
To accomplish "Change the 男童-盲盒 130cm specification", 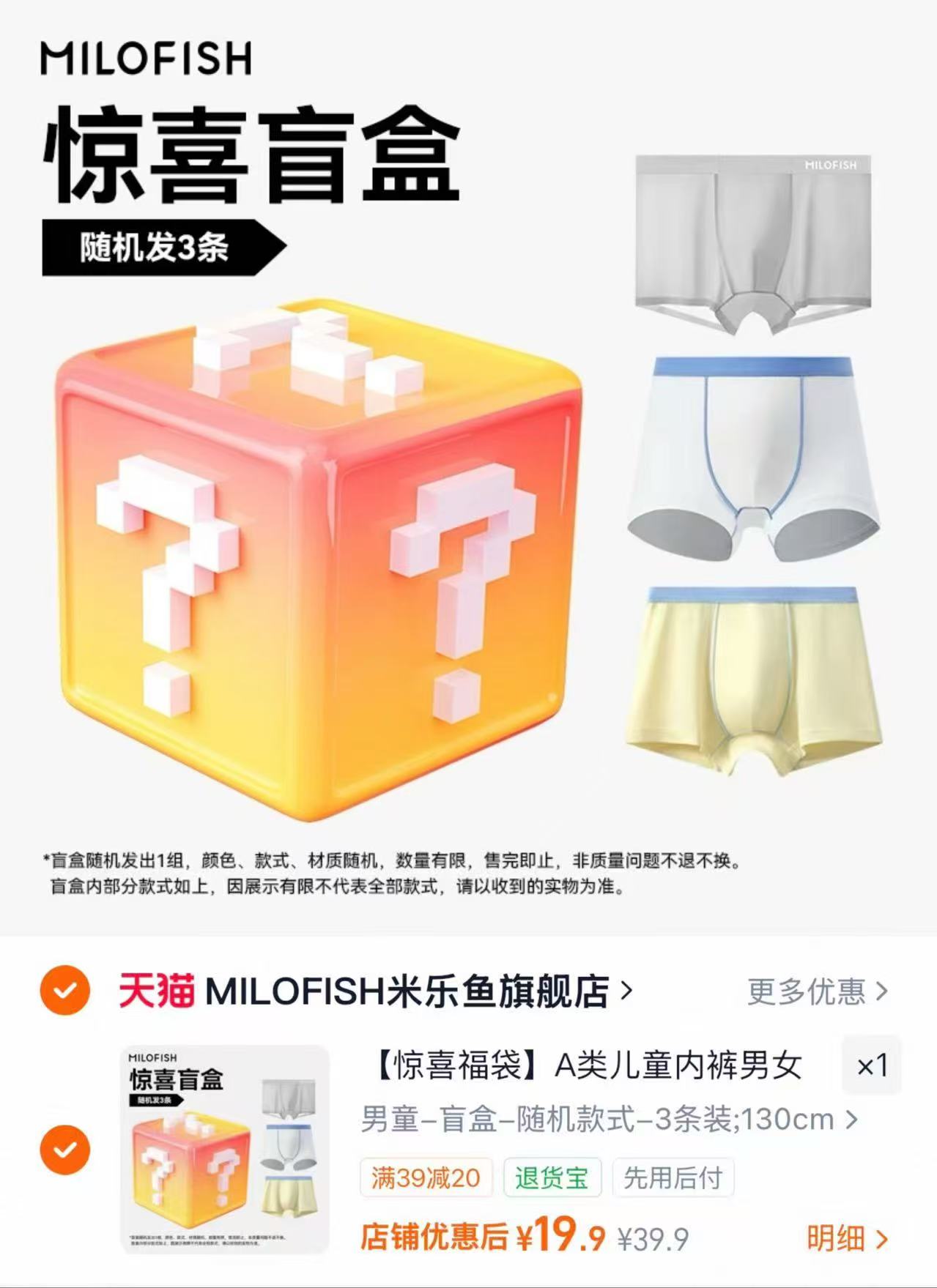I will (x=609, y=1120).
